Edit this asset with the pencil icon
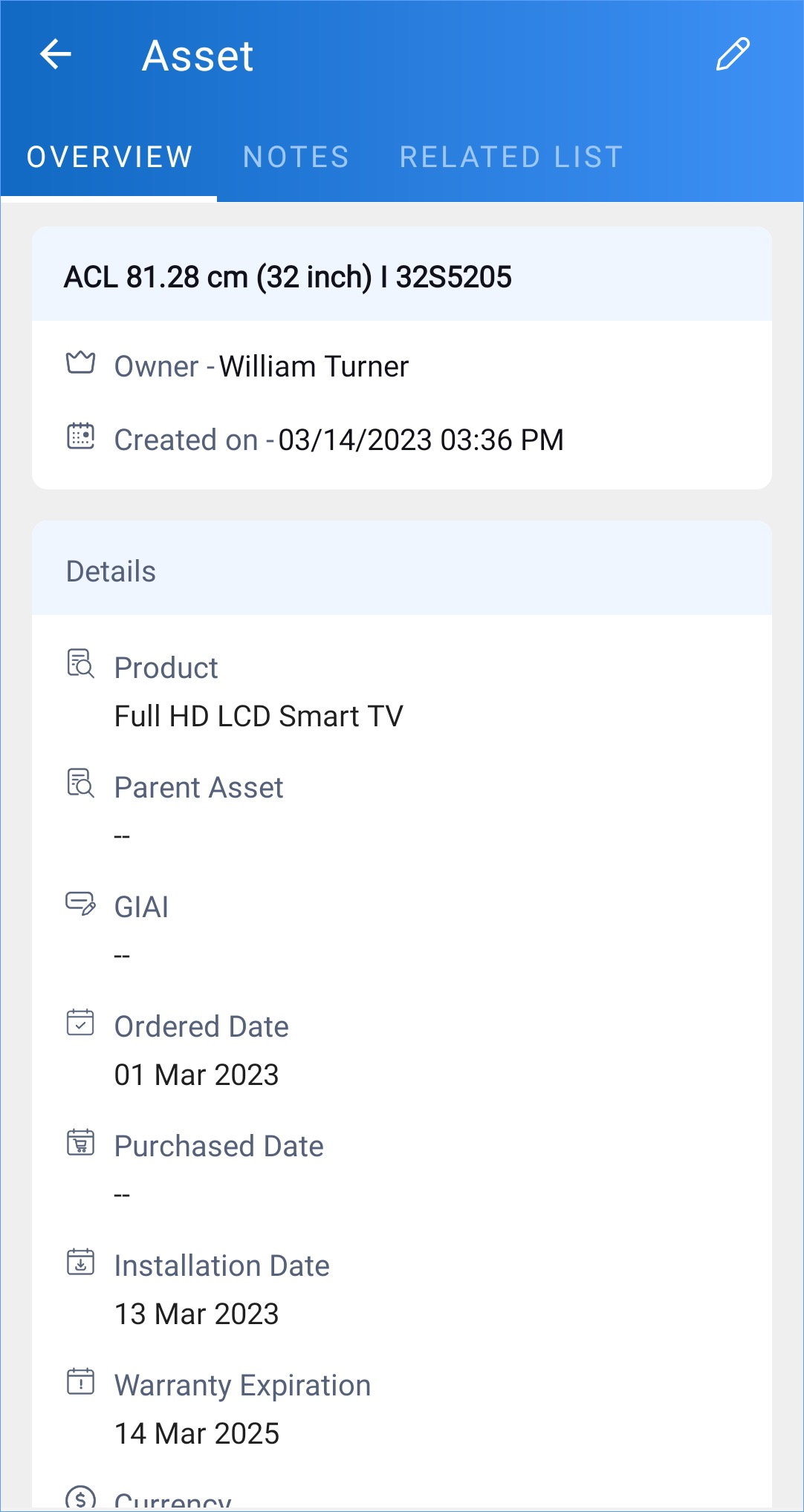The width and height of the screenshot is (804, 1512). (x=733, y=54)
